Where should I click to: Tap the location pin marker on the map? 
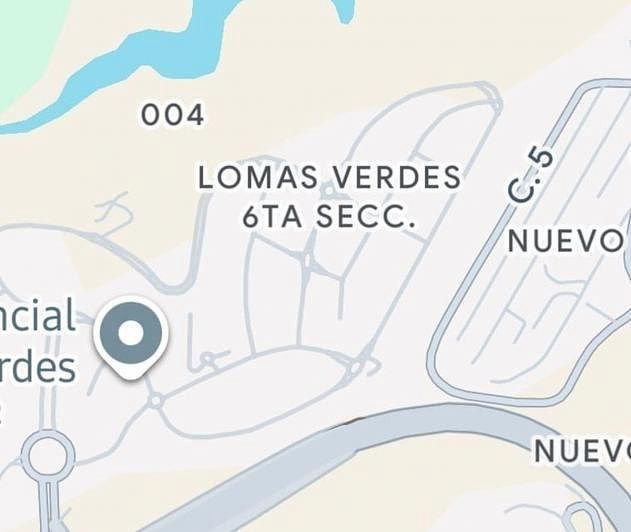(x=131, y=336)
